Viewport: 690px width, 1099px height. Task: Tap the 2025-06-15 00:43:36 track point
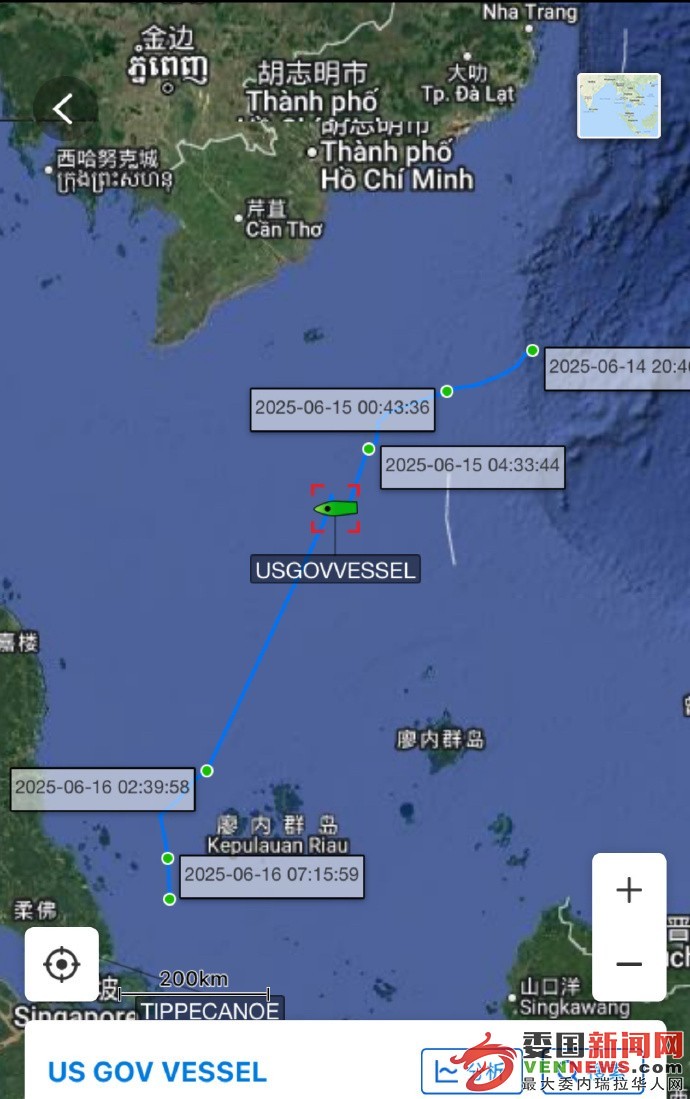click(x=447, y=391)
